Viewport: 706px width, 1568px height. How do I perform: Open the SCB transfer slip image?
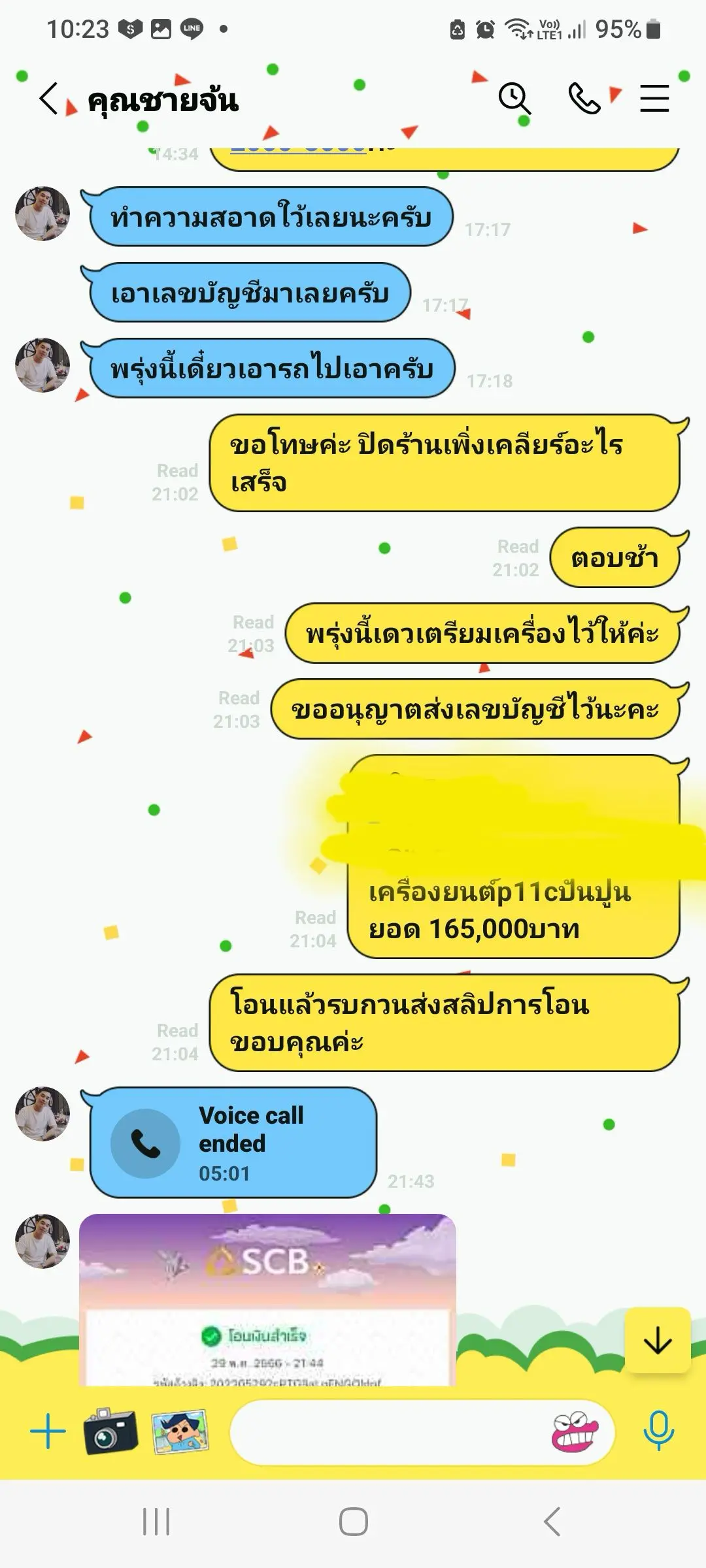coord(267,1300)
